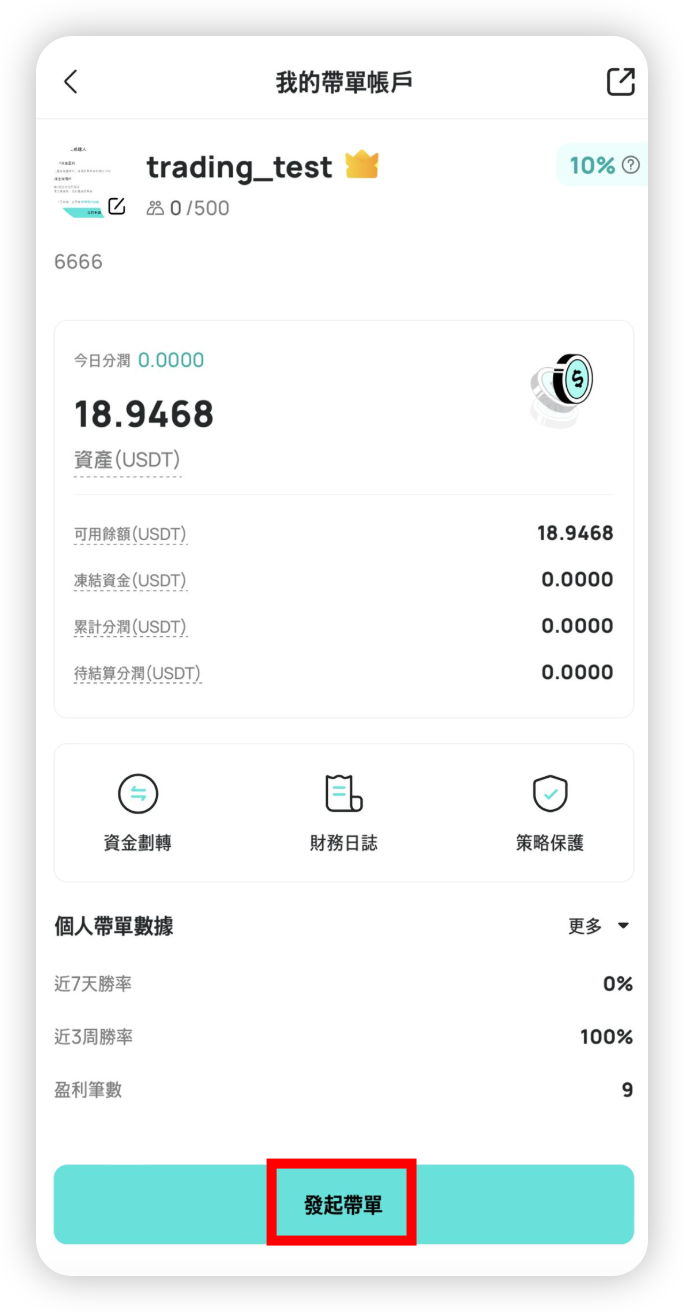684x1312 pixels.
Task: Tap the 累計分潤(USDT) label for details
Action: pos(130,627)
